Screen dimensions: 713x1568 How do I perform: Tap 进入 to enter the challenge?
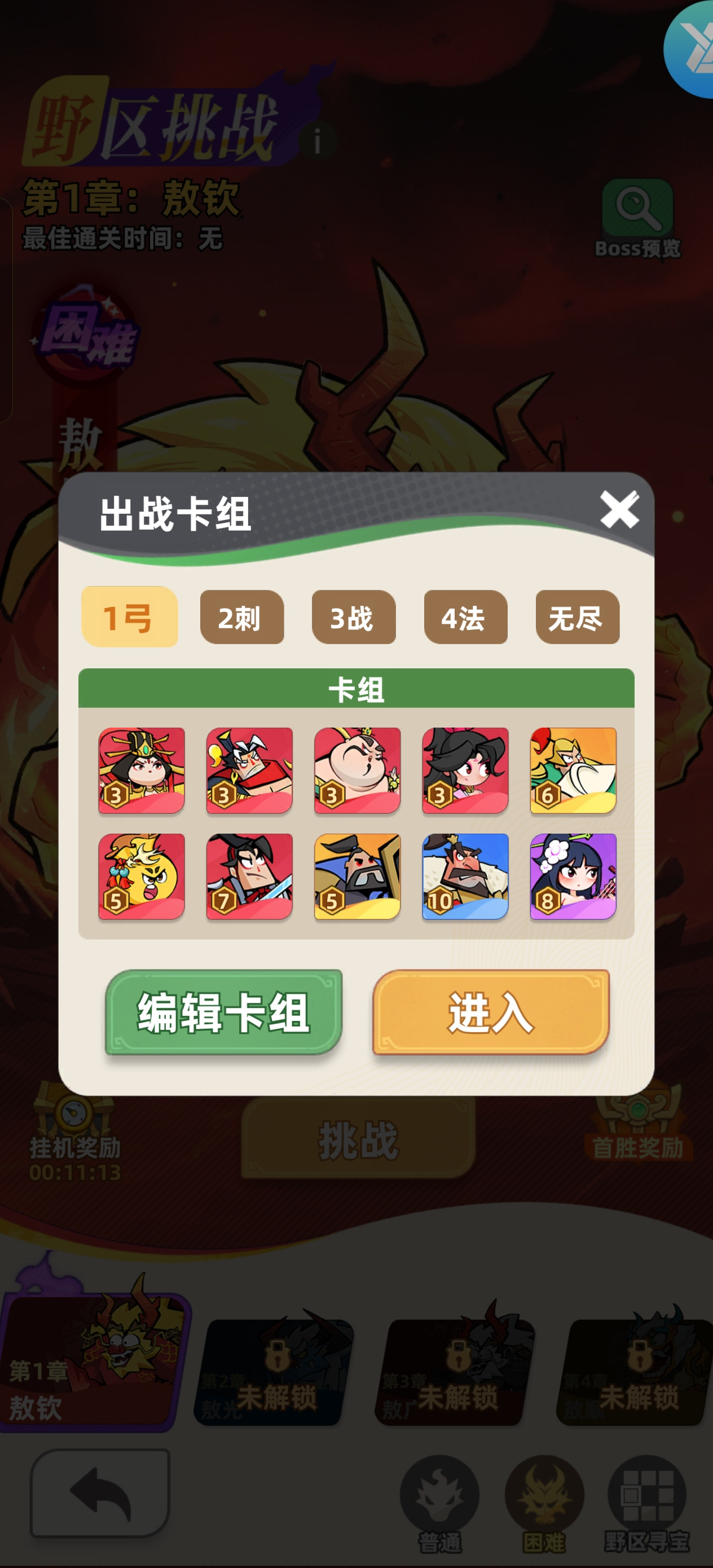(x=491, y=1012)
